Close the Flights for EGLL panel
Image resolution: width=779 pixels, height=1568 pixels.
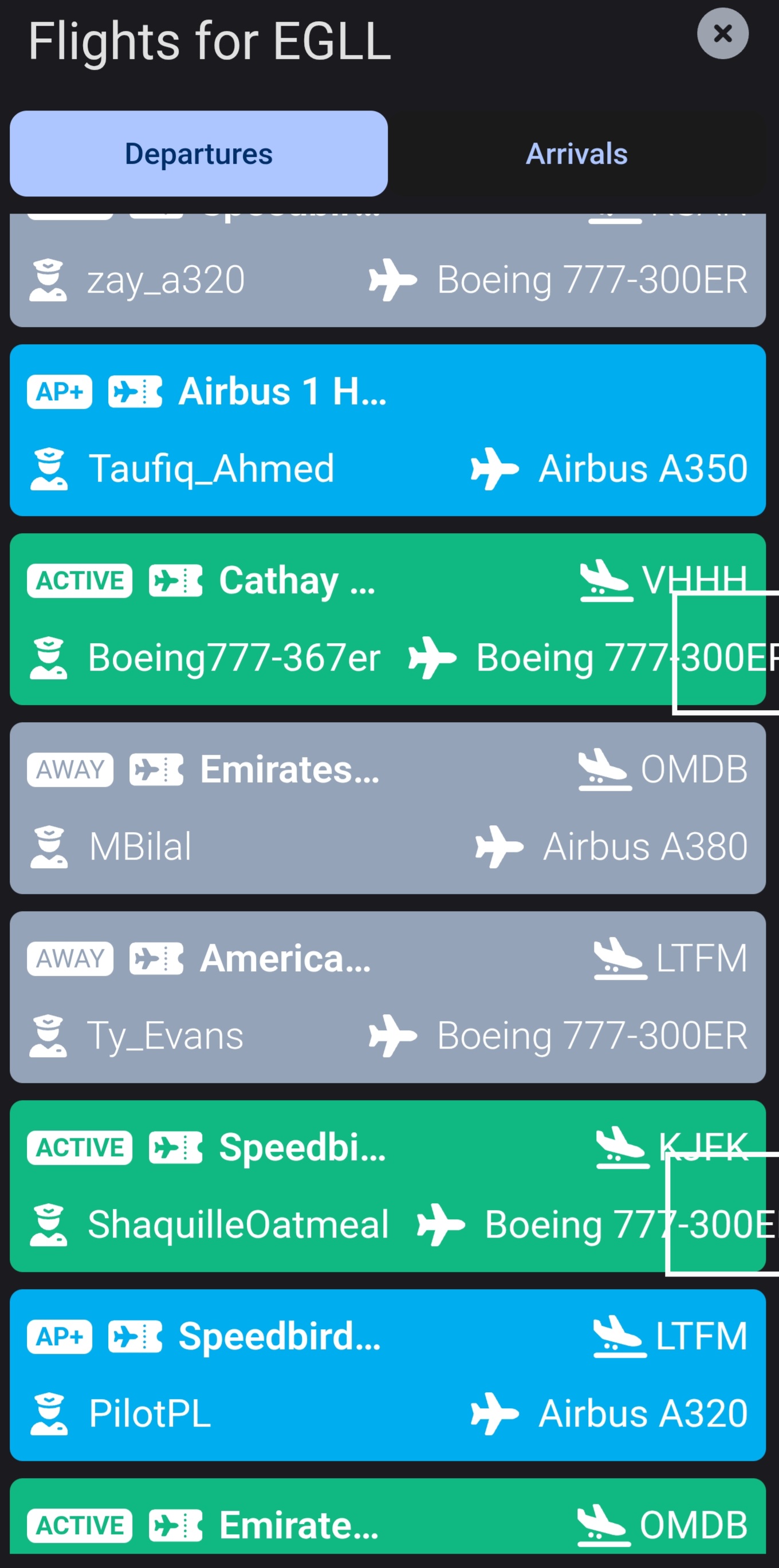[722, 33]
